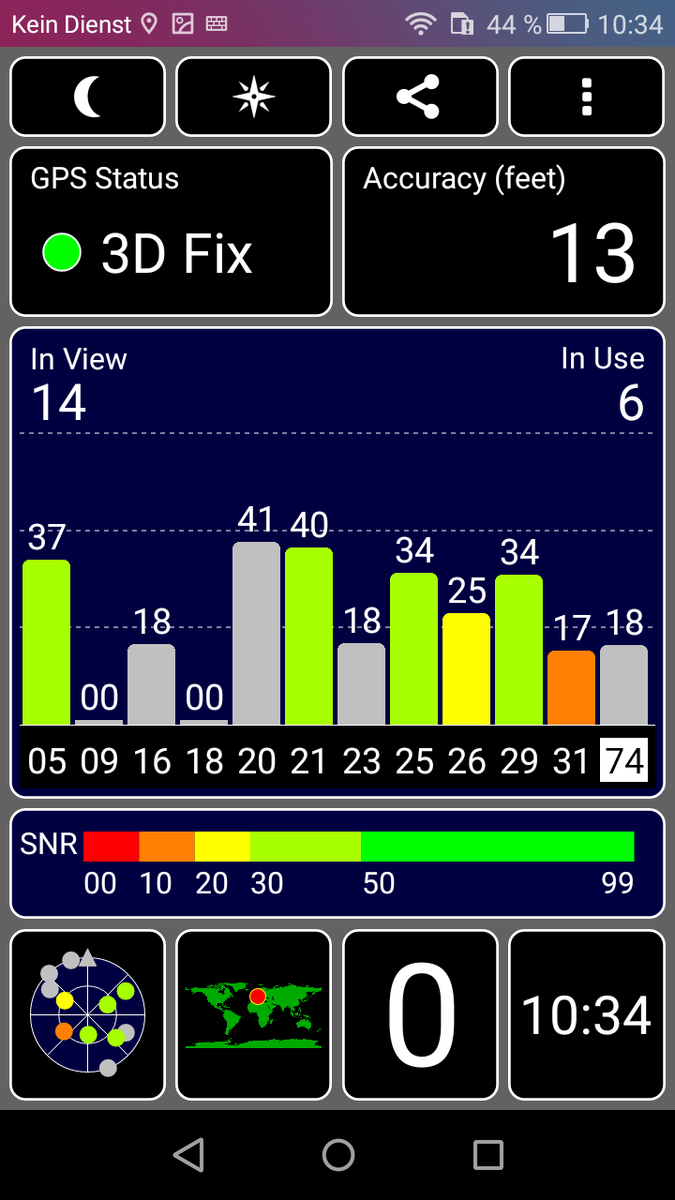Open the speed tile showing 0
Viewport: 675px width, 1200px height.
coord(420,1014)
